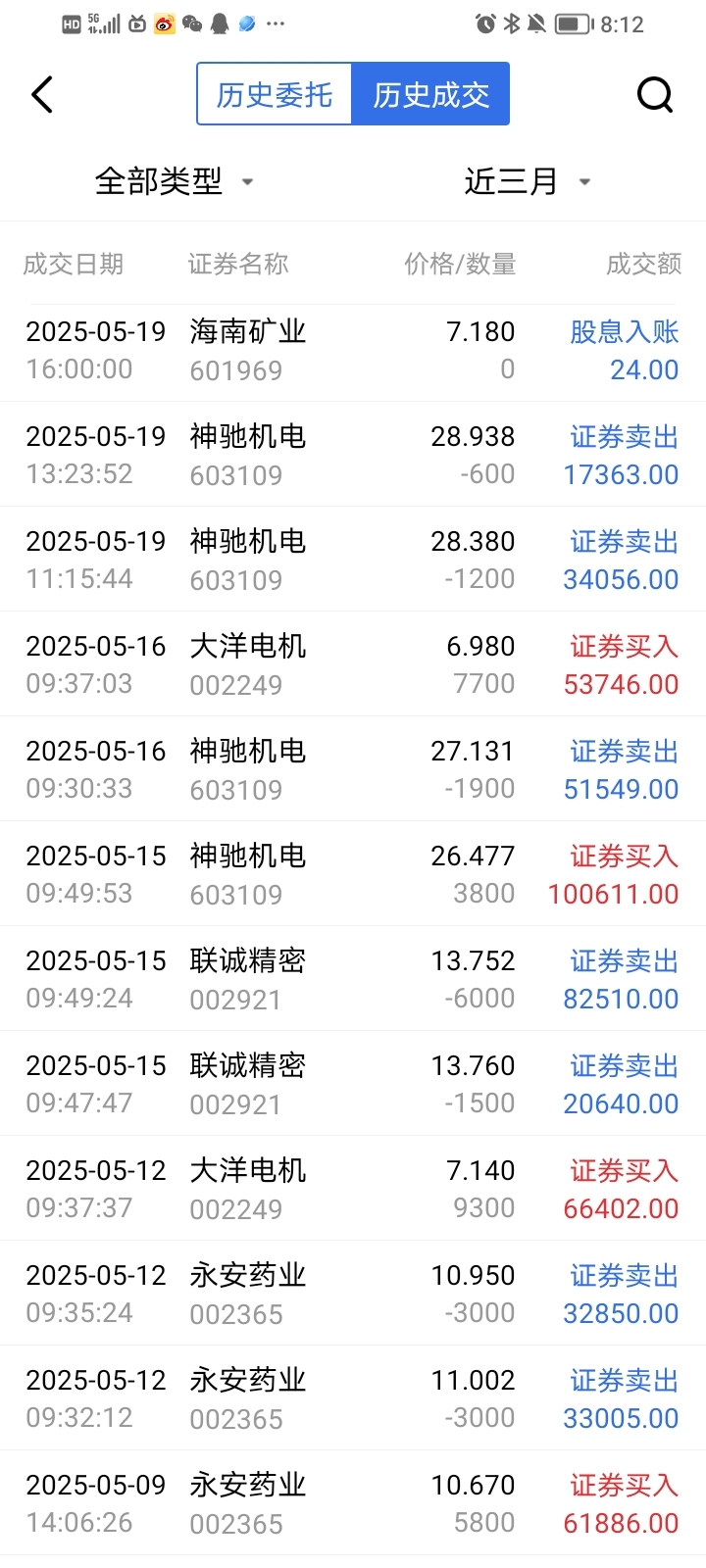Open the 海南矿业 股息入账 record
This screenshot has width=706, height=1568.
(x=353, y=351)
